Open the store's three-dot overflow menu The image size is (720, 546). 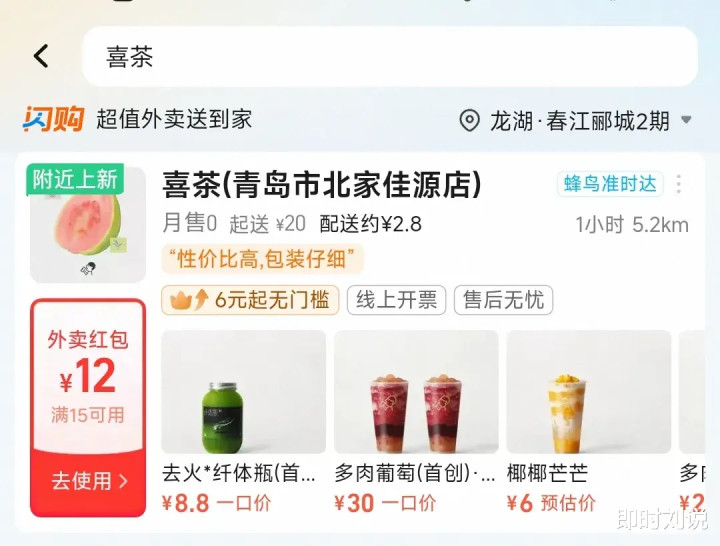click(x=679, y=184)
